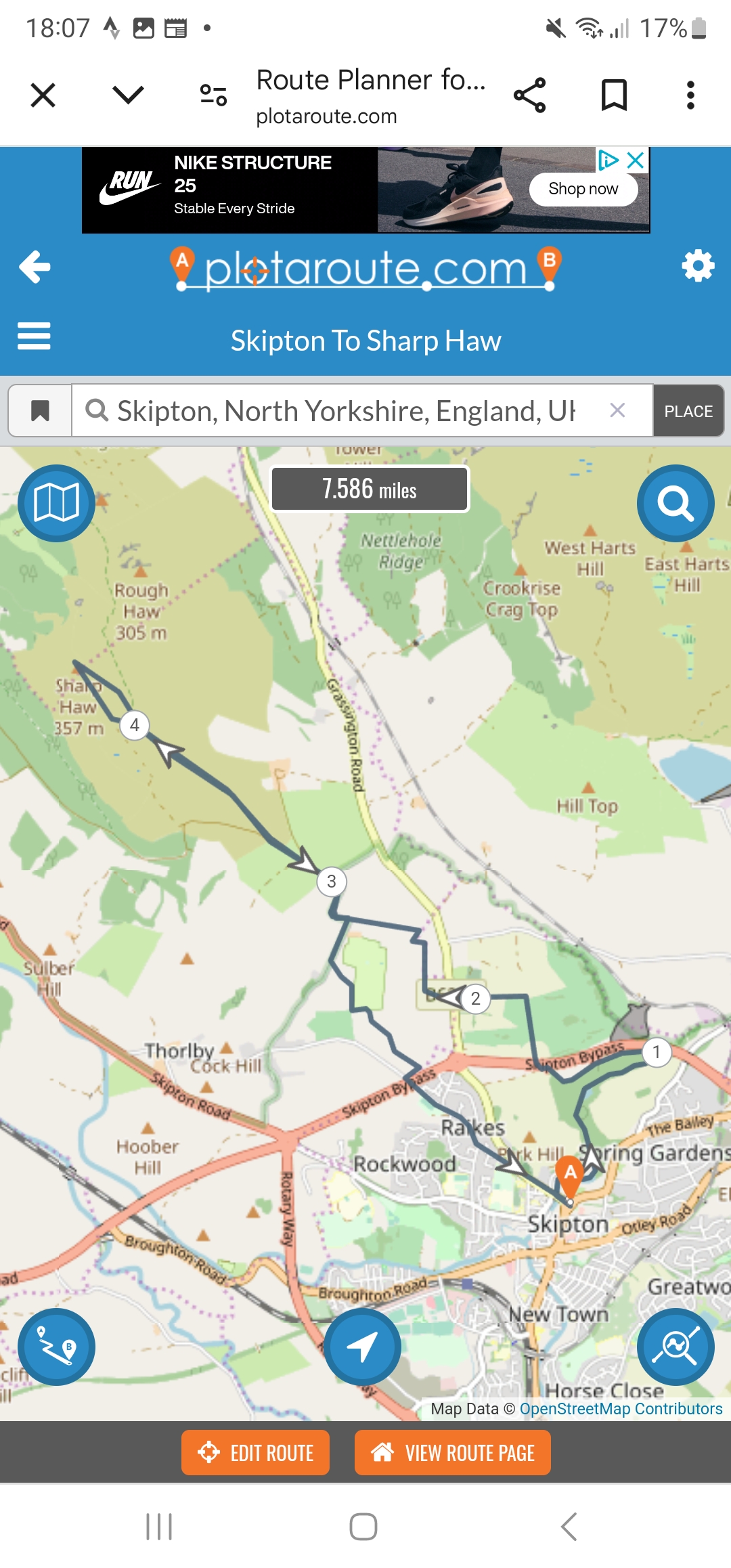Open the plotaroute settings gear

698,267
